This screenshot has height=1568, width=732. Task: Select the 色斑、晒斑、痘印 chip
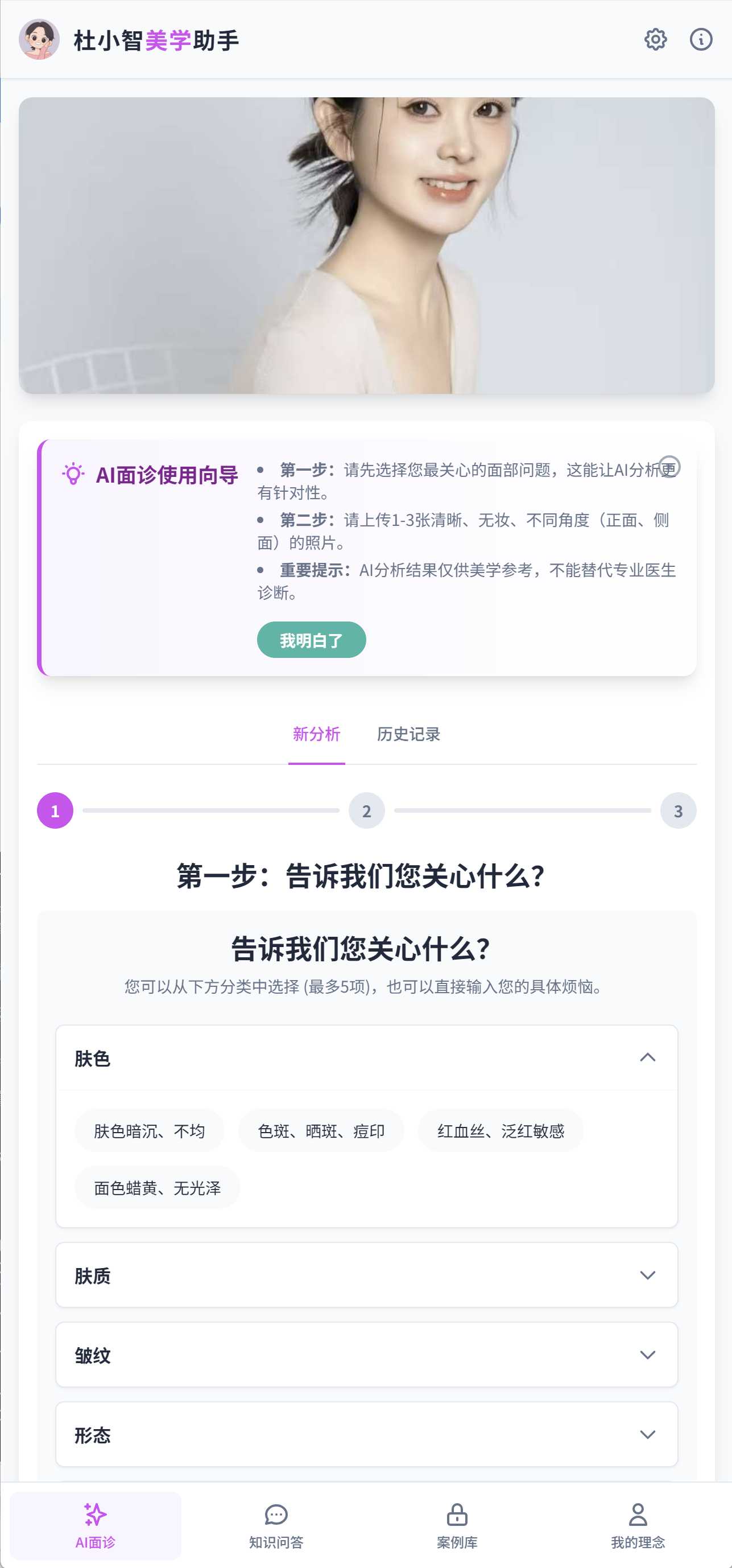point(321,1131)
